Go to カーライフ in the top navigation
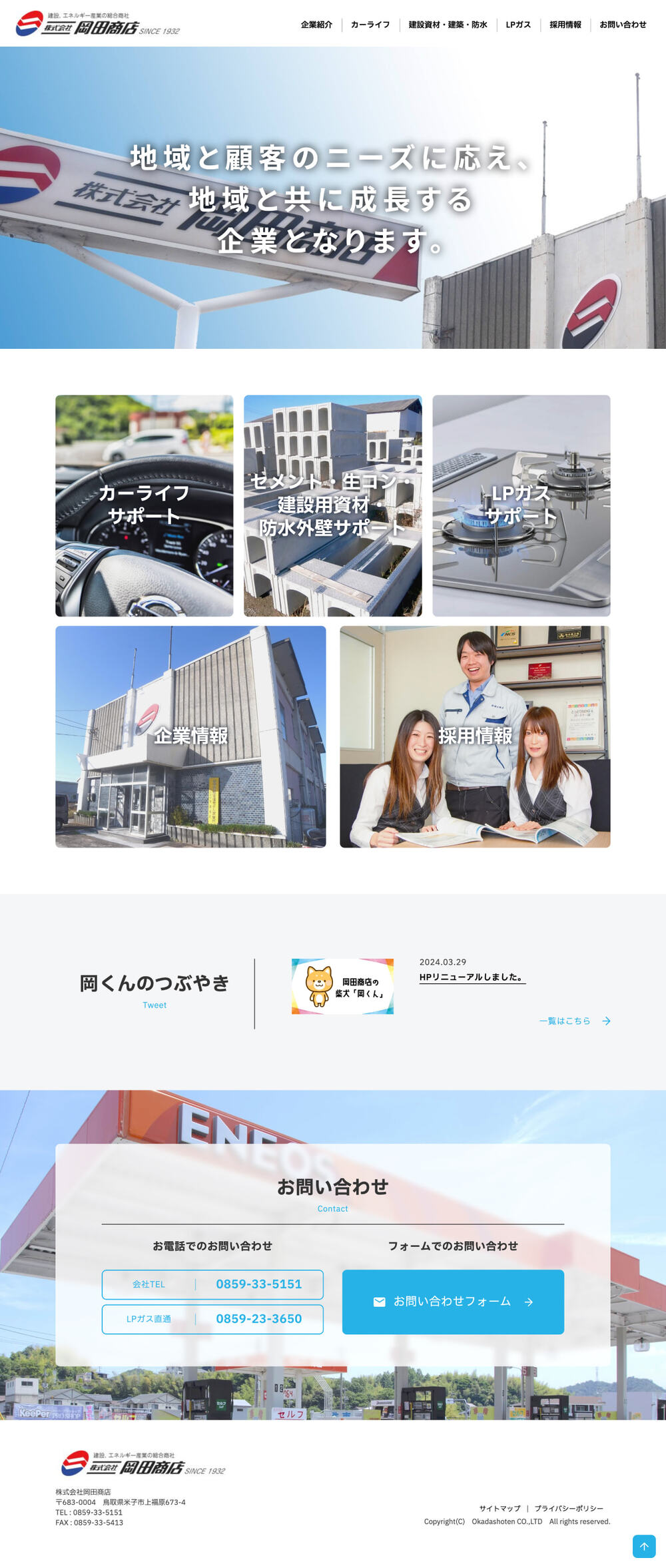The width and height of the screenshot is (666, 1568). coord(370,25)
